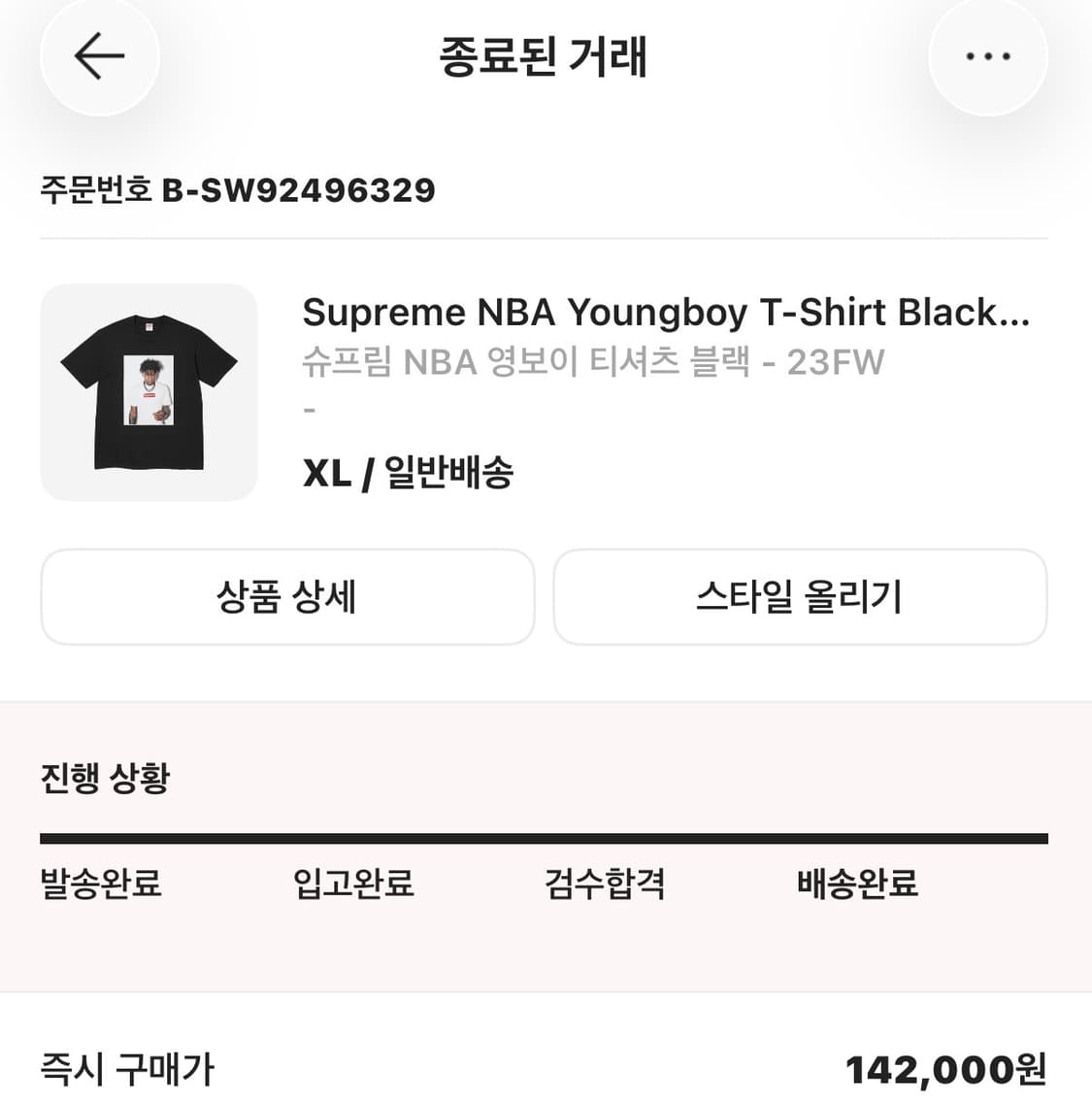The image size is (1092, 1104).
Task: Tap the 종료된 거래 screen title
Action: click(x=546, y=56)
